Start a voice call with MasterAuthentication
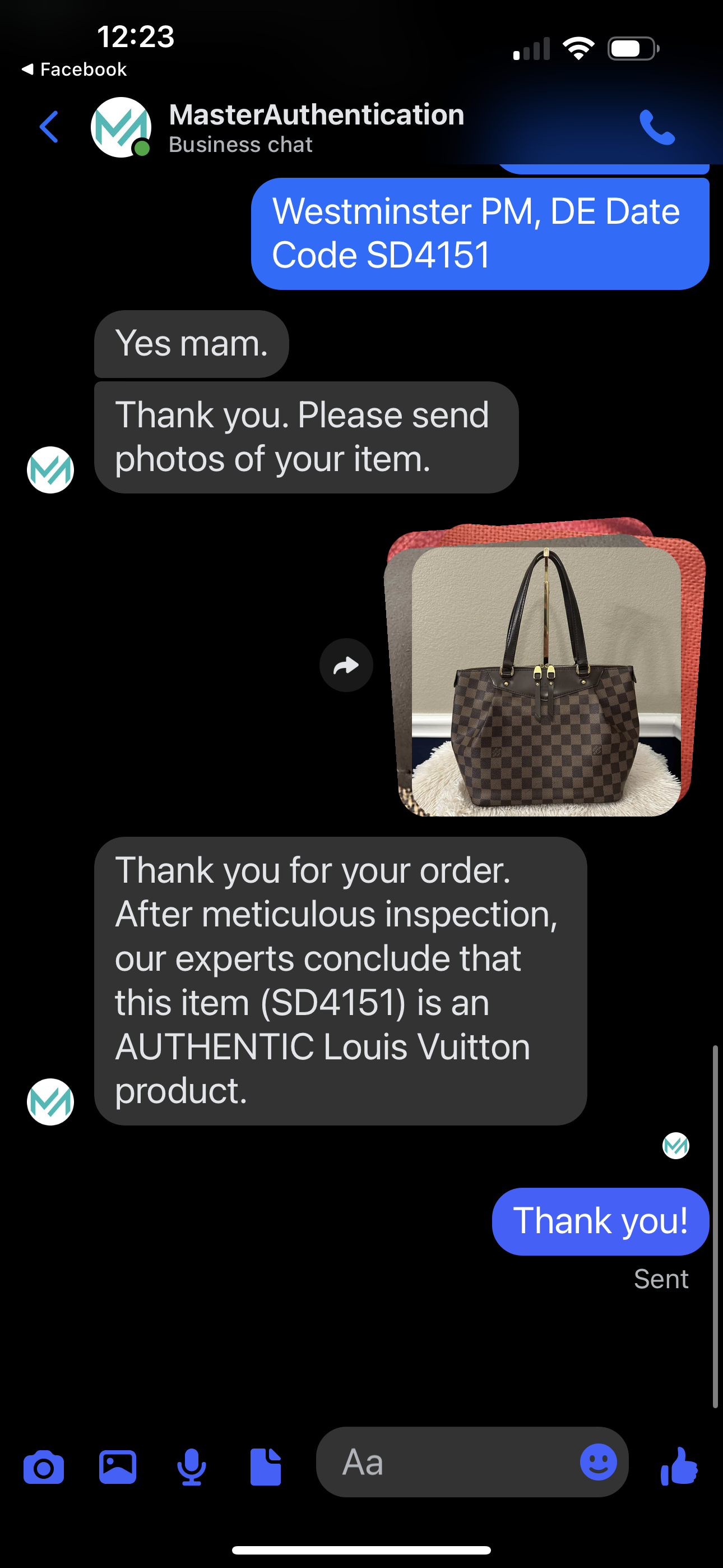Viewport: 723px width, 1568px height. (657, 127)
